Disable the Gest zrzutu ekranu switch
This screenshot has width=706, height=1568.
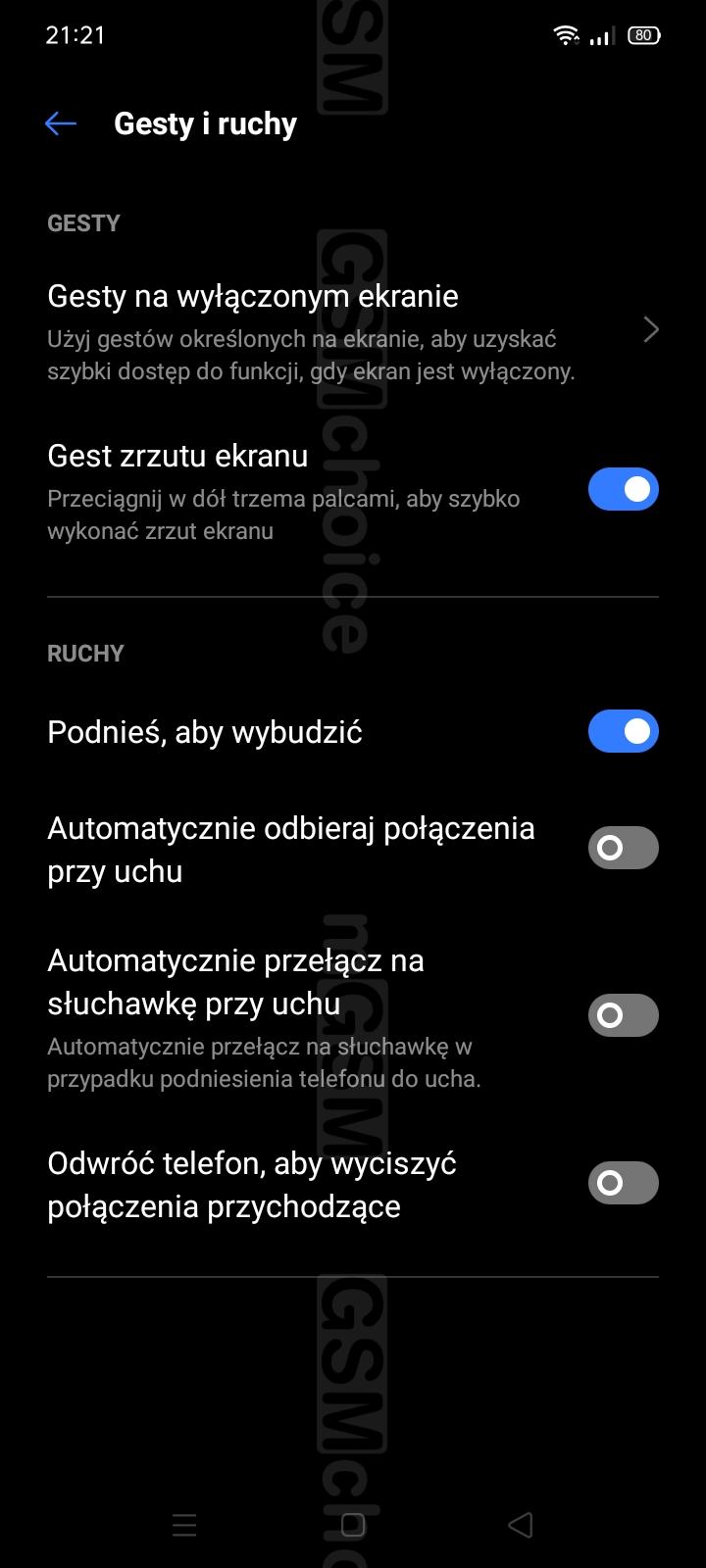click(x=623, y=489)
